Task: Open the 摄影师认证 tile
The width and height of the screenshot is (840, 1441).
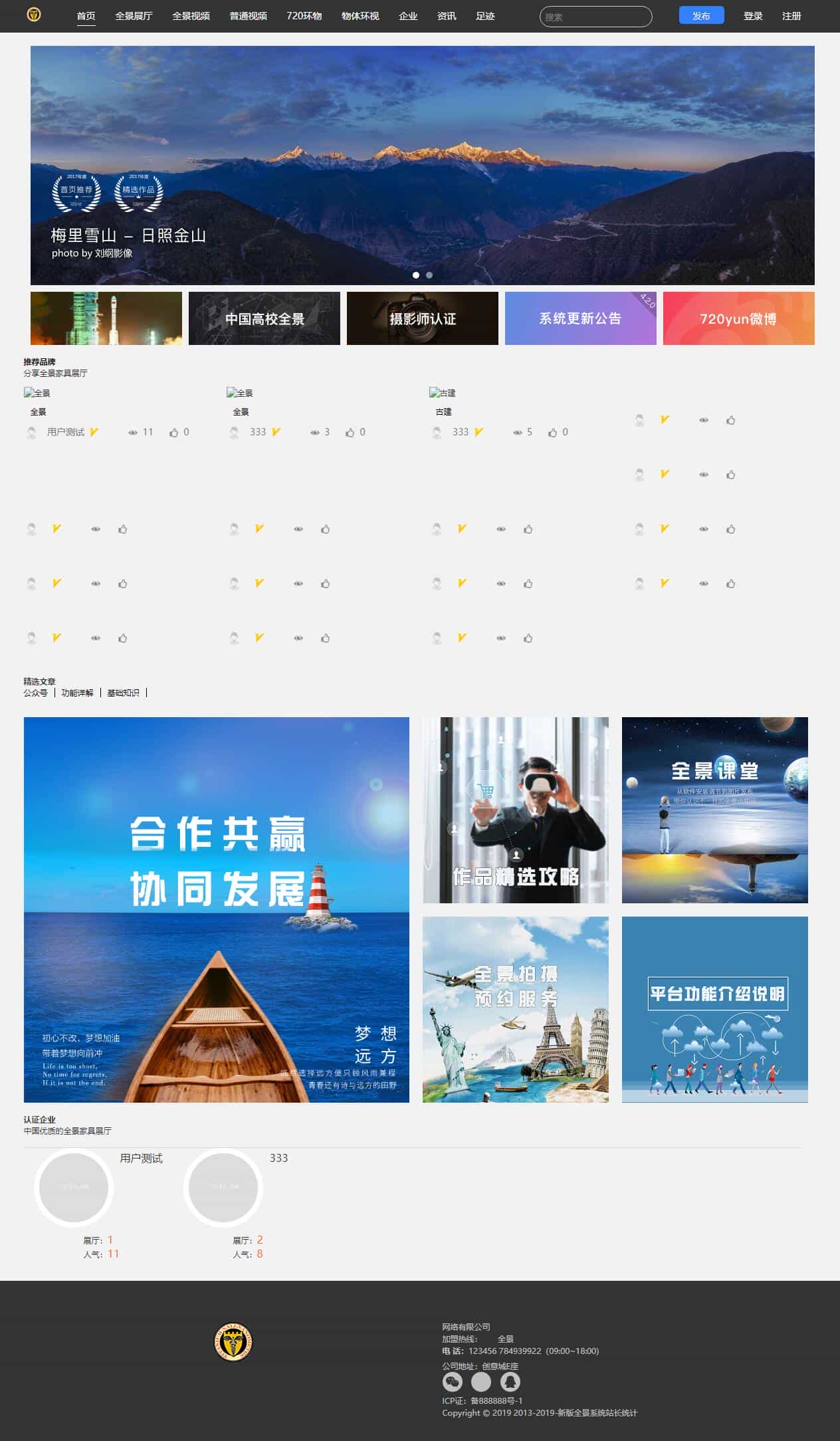Action: click(422, 318)
